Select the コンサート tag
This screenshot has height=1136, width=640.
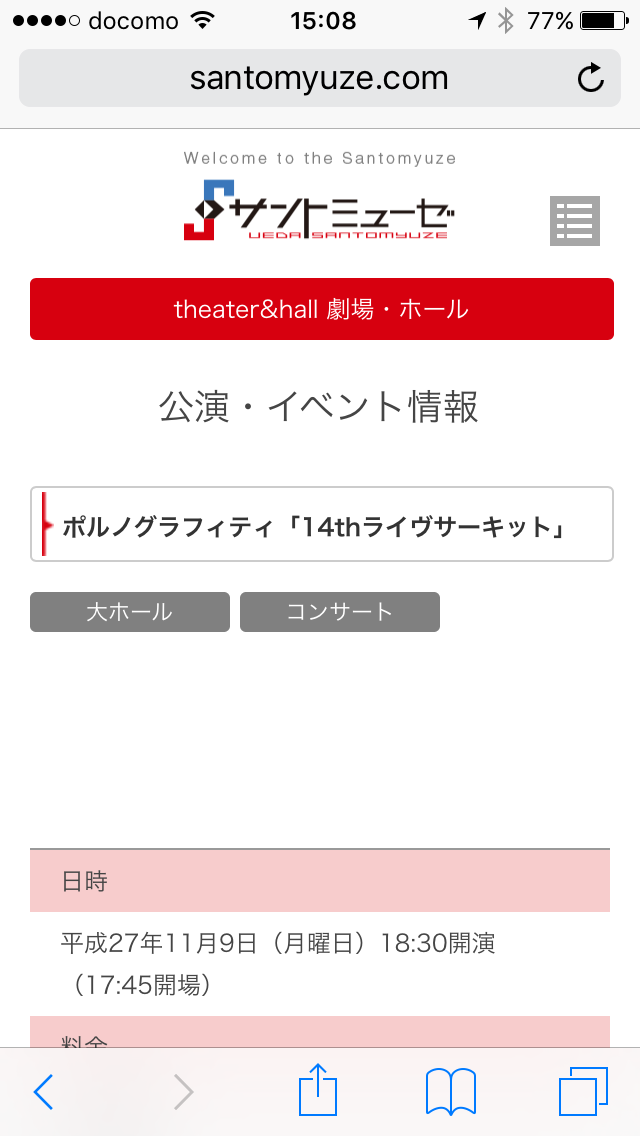coord(340,612)
